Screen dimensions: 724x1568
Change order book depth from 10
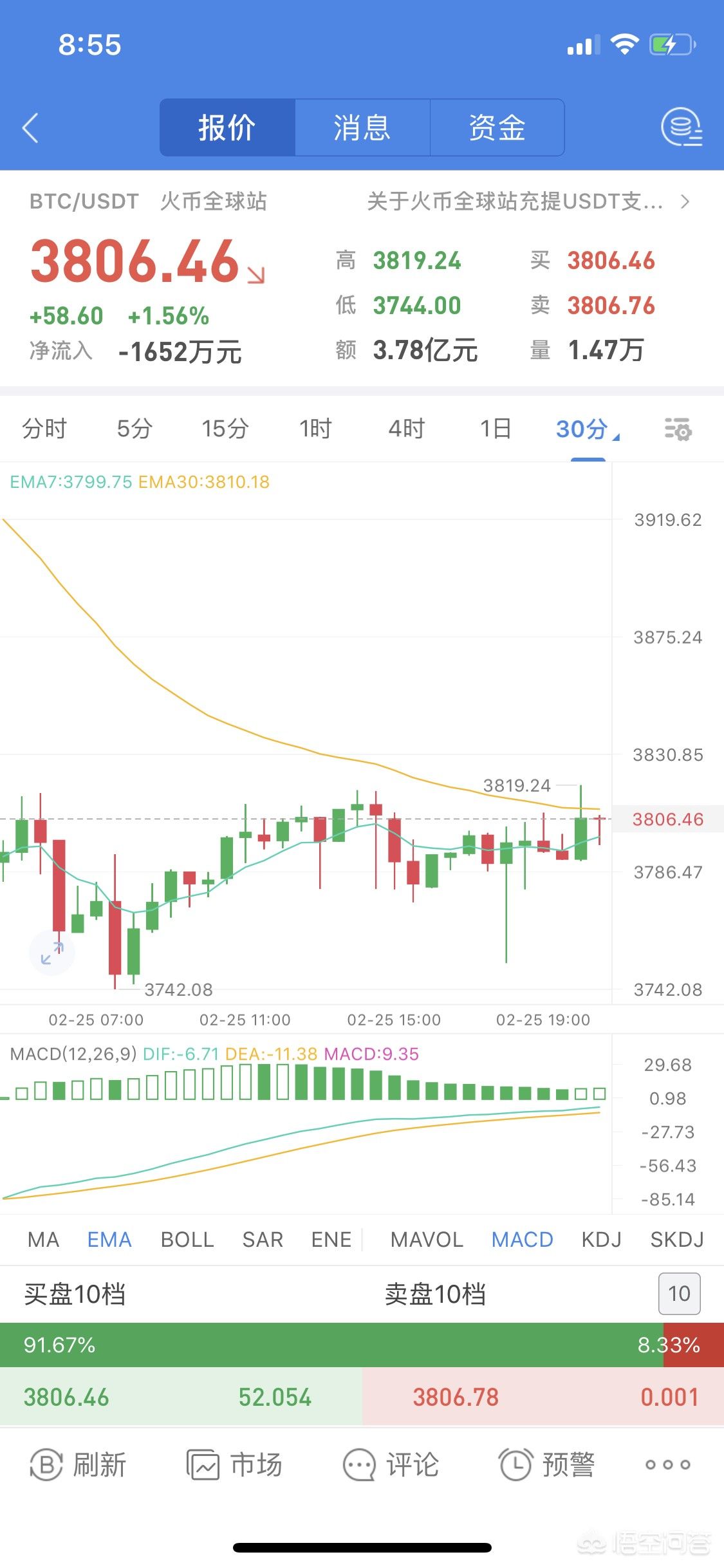679,1293
